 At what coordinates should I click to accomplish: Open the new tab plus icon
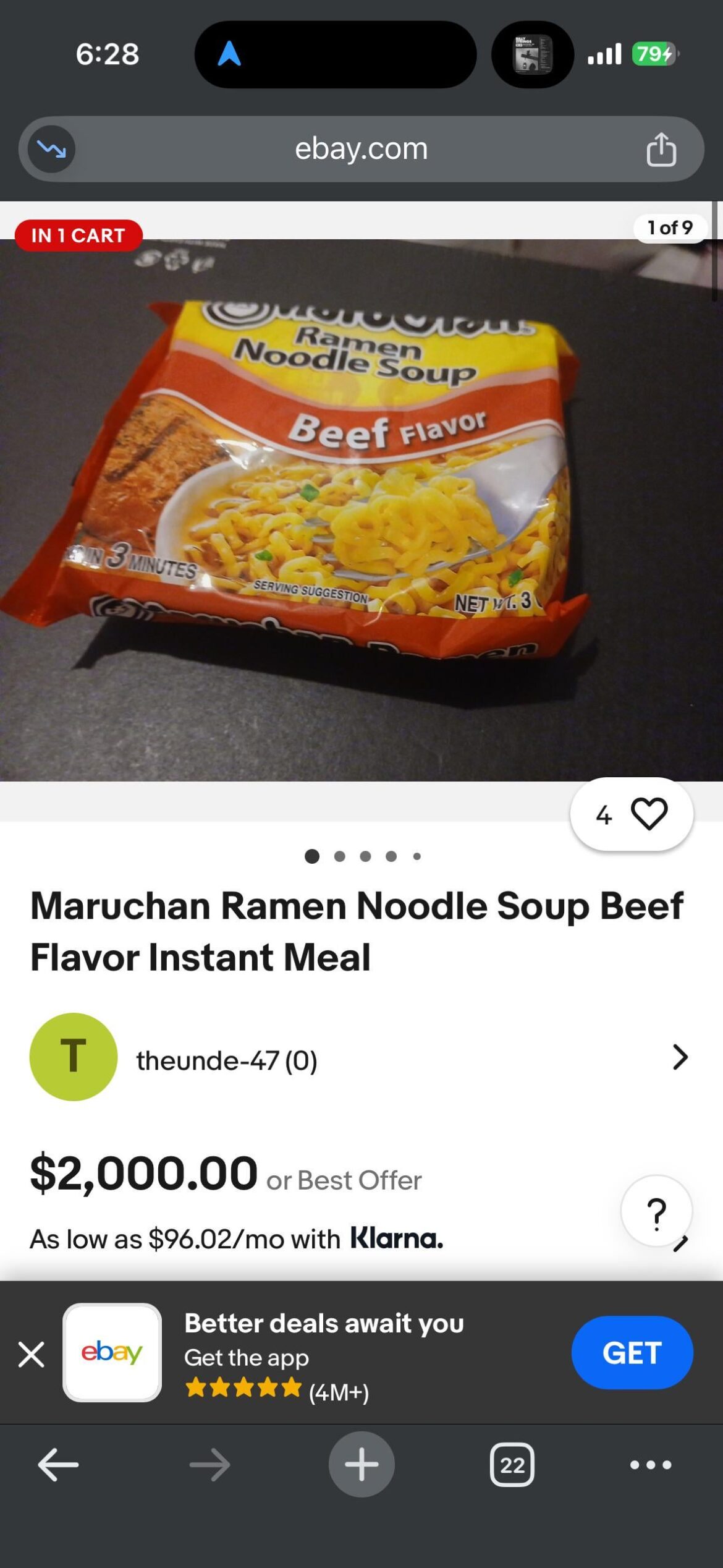[x=361, y=1465]
